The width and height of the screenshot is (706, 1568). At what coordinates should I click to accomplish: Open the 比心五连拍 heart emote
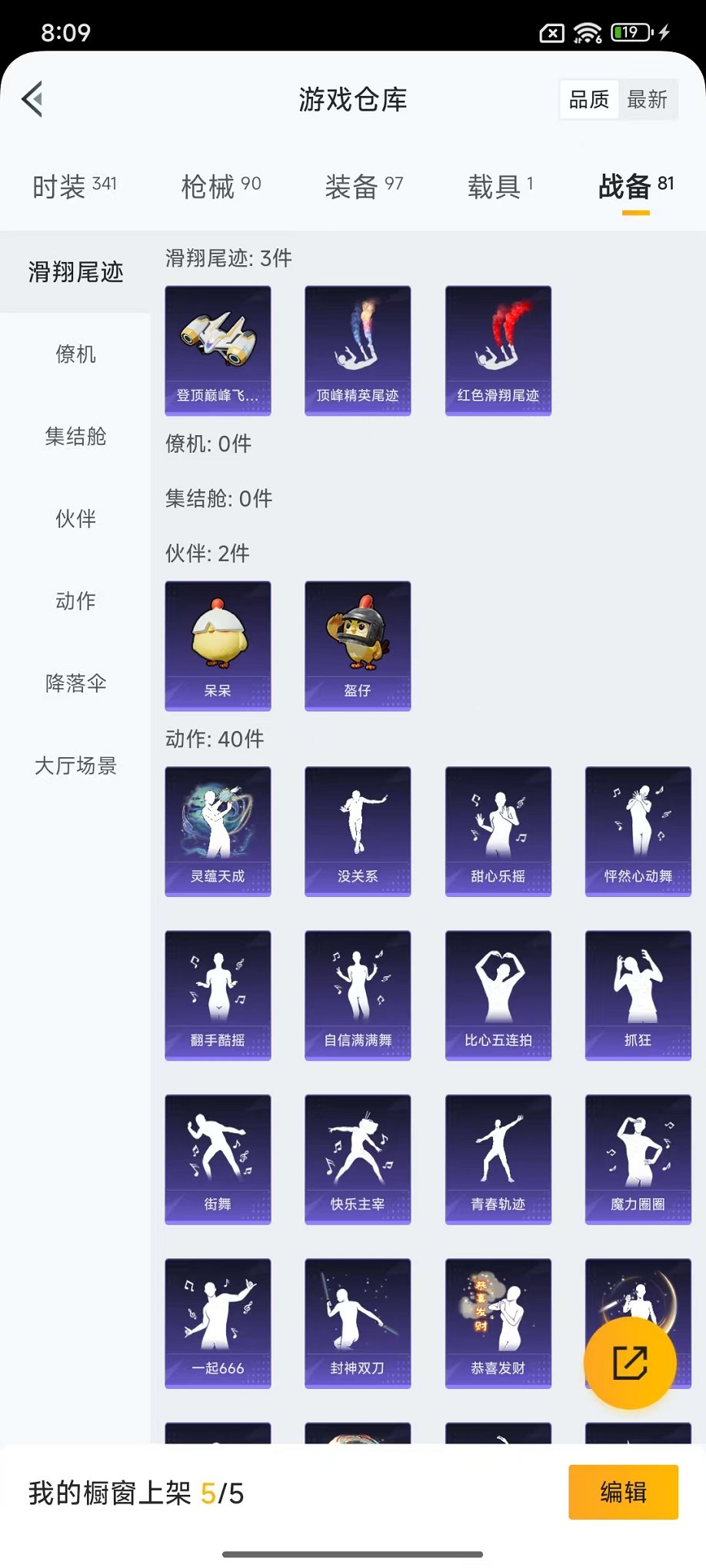498,995
